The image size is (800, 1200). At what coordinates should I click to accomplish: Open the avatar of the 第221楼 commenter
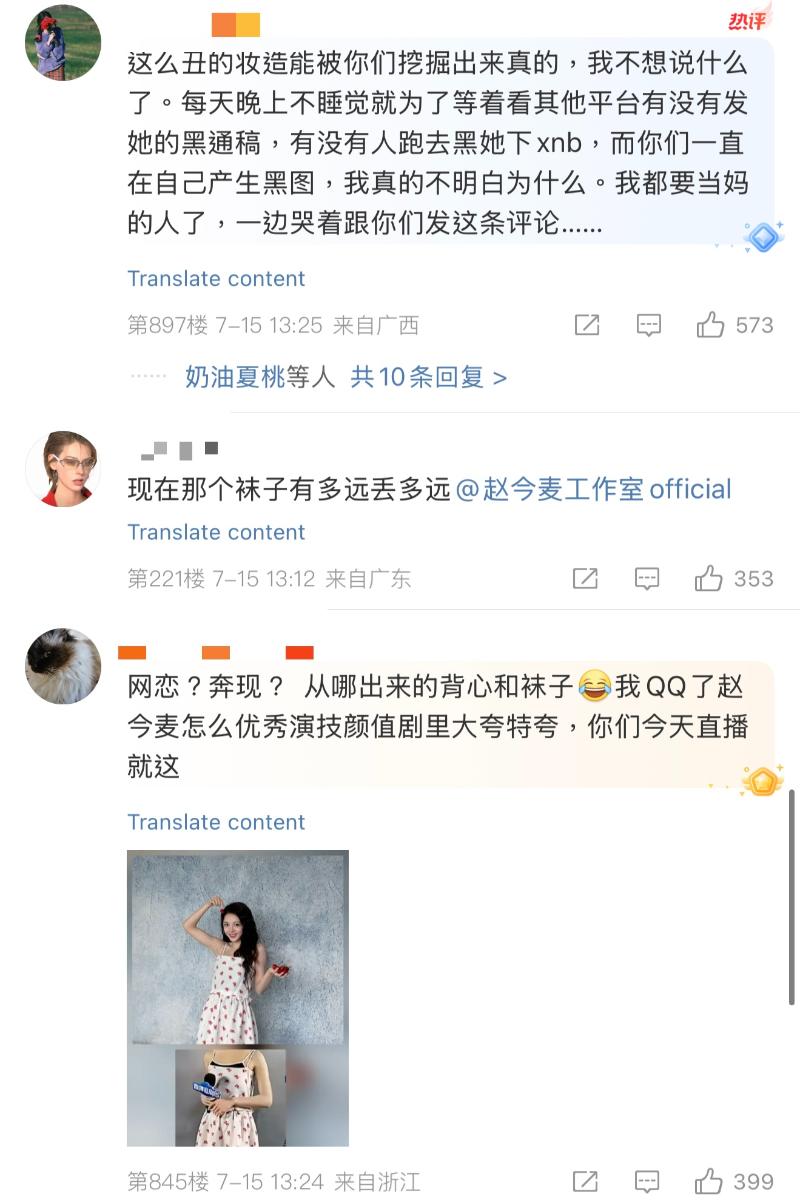[62, 469]
